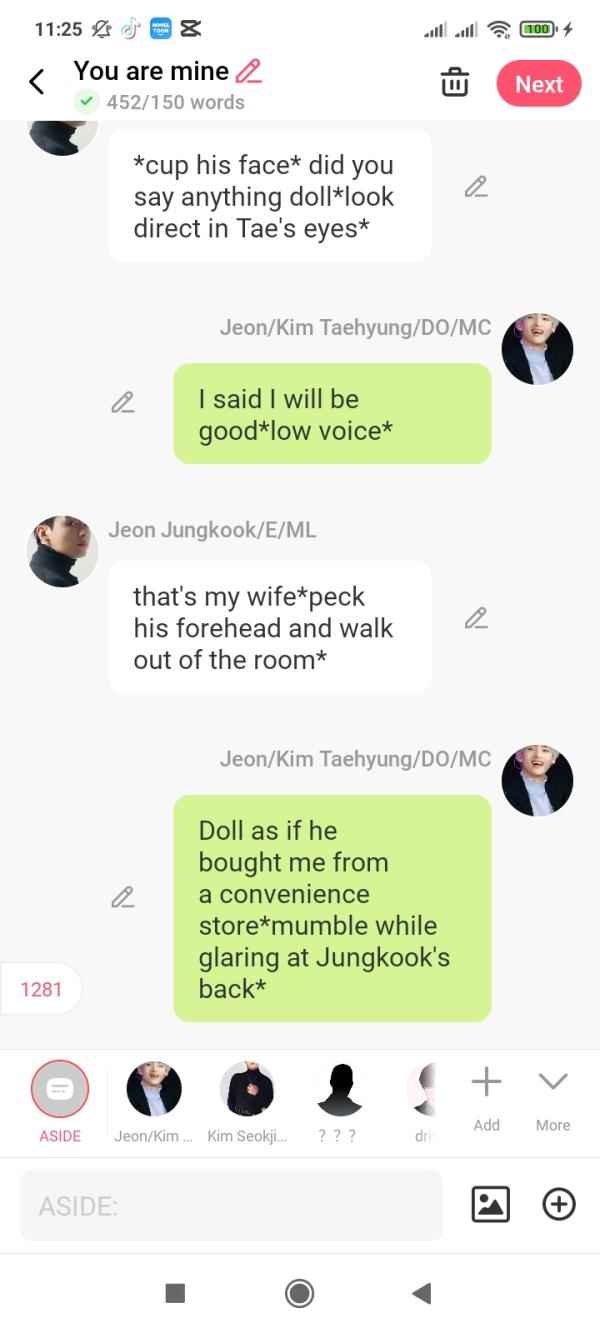Image resolution: width=600 pixels, height=1333 pixels.
Task: Open the circled plus options
Action: (559, 1204)
